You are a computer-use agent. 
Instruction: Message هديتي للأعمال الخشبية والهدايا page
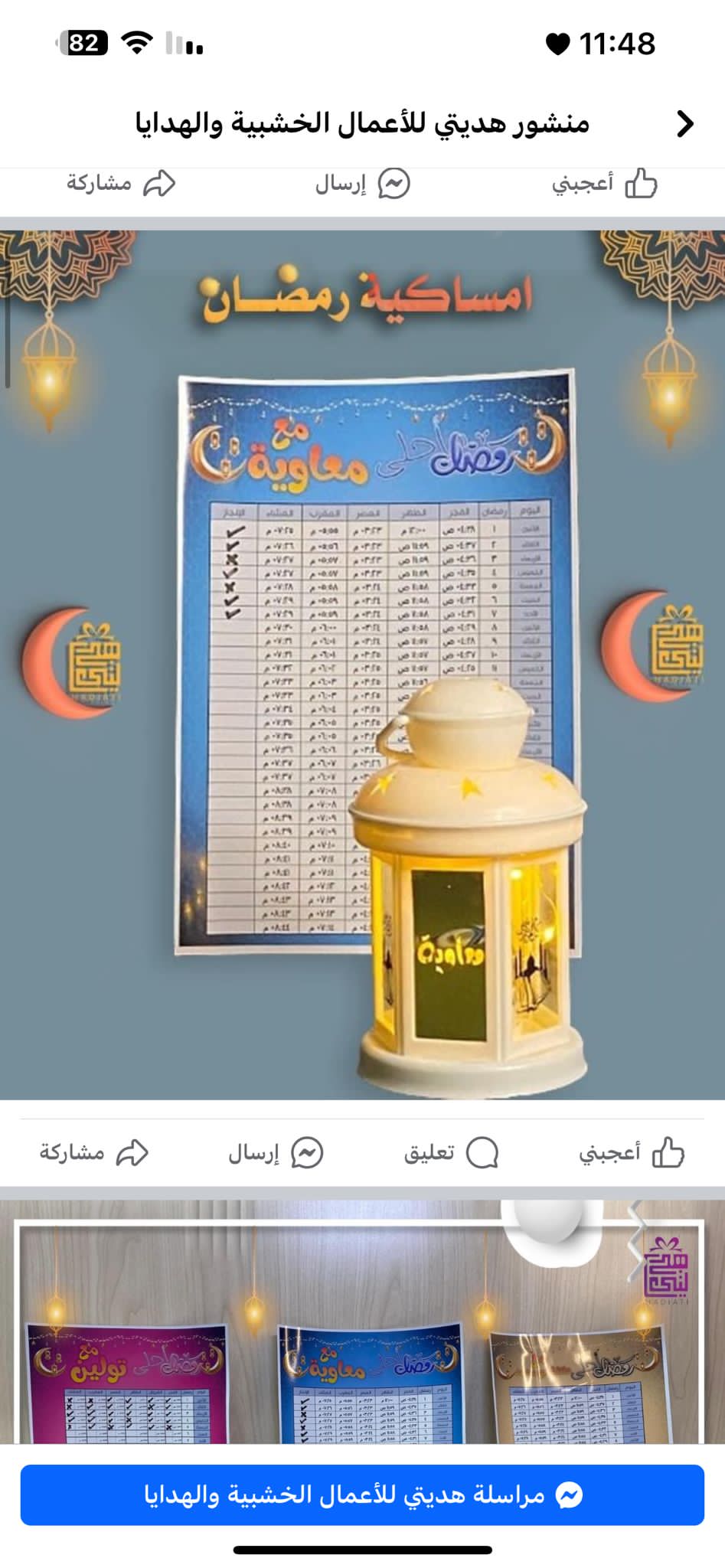(x=362, y=1494)
